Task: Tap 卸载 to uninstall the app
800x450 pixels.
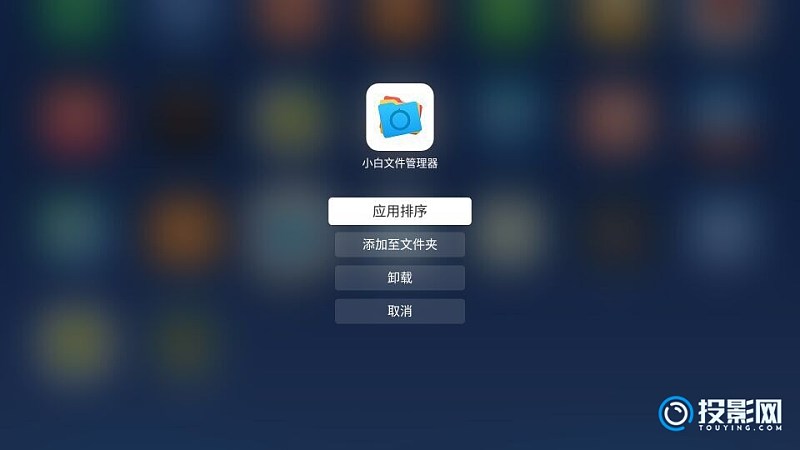Action: (399, 278)
